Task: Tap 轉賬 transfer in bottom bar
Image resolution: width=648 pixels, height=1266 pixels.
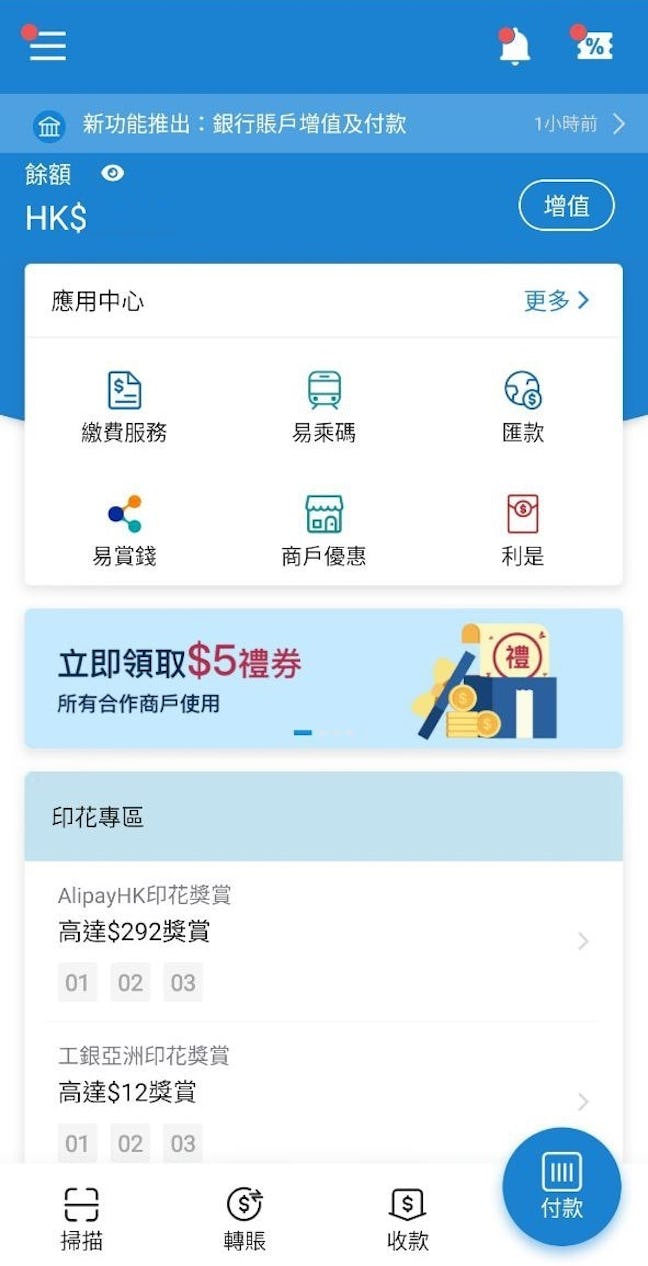Action: coord(244,1217)
